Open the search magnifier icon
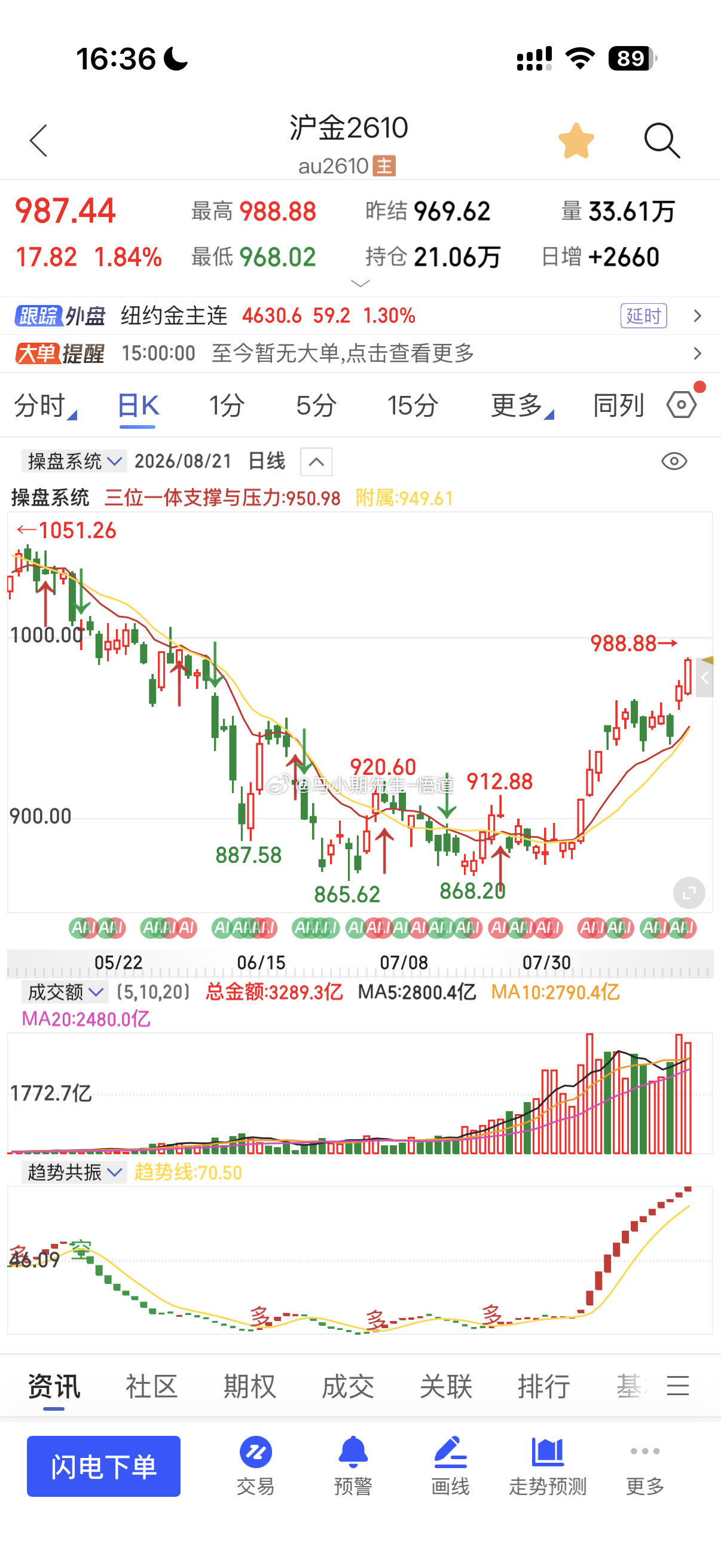This screenshot has height=1568, width=721. [662, 141]
